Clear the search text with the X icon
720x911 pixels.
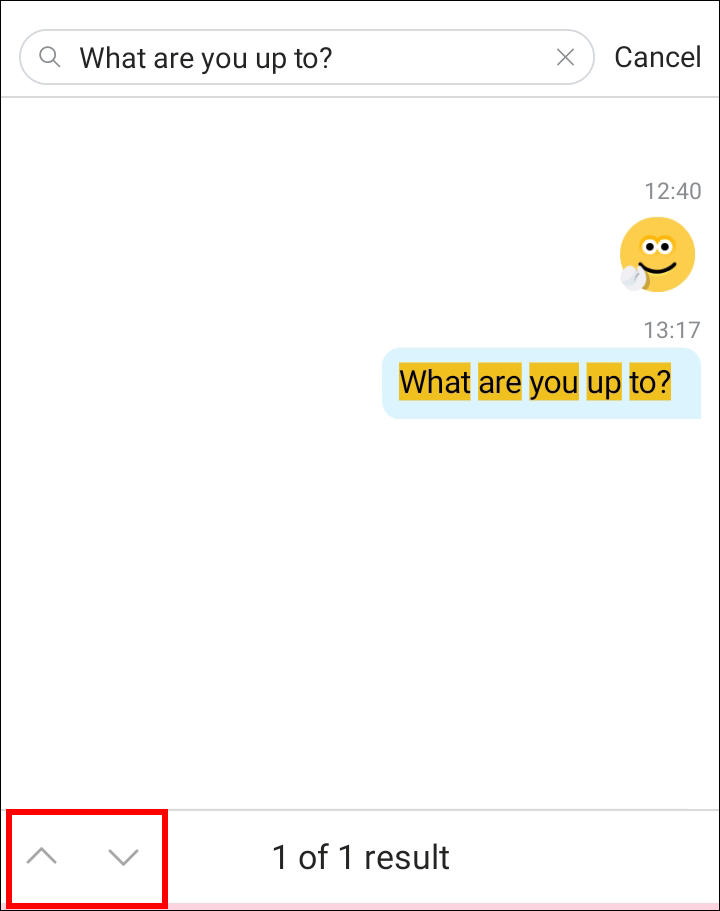click(565, 58)
